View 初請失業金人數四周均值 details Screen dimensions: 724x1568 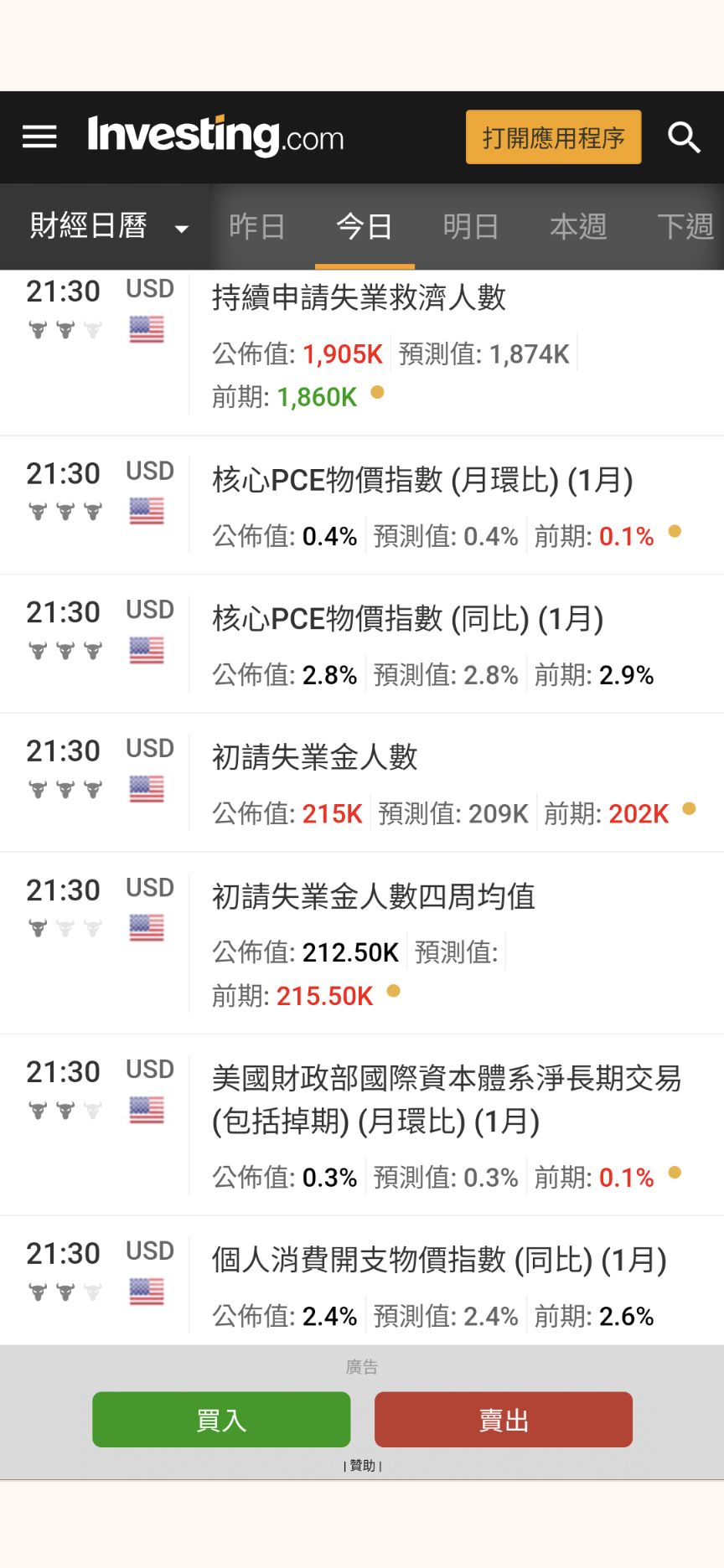coord(373,897)
